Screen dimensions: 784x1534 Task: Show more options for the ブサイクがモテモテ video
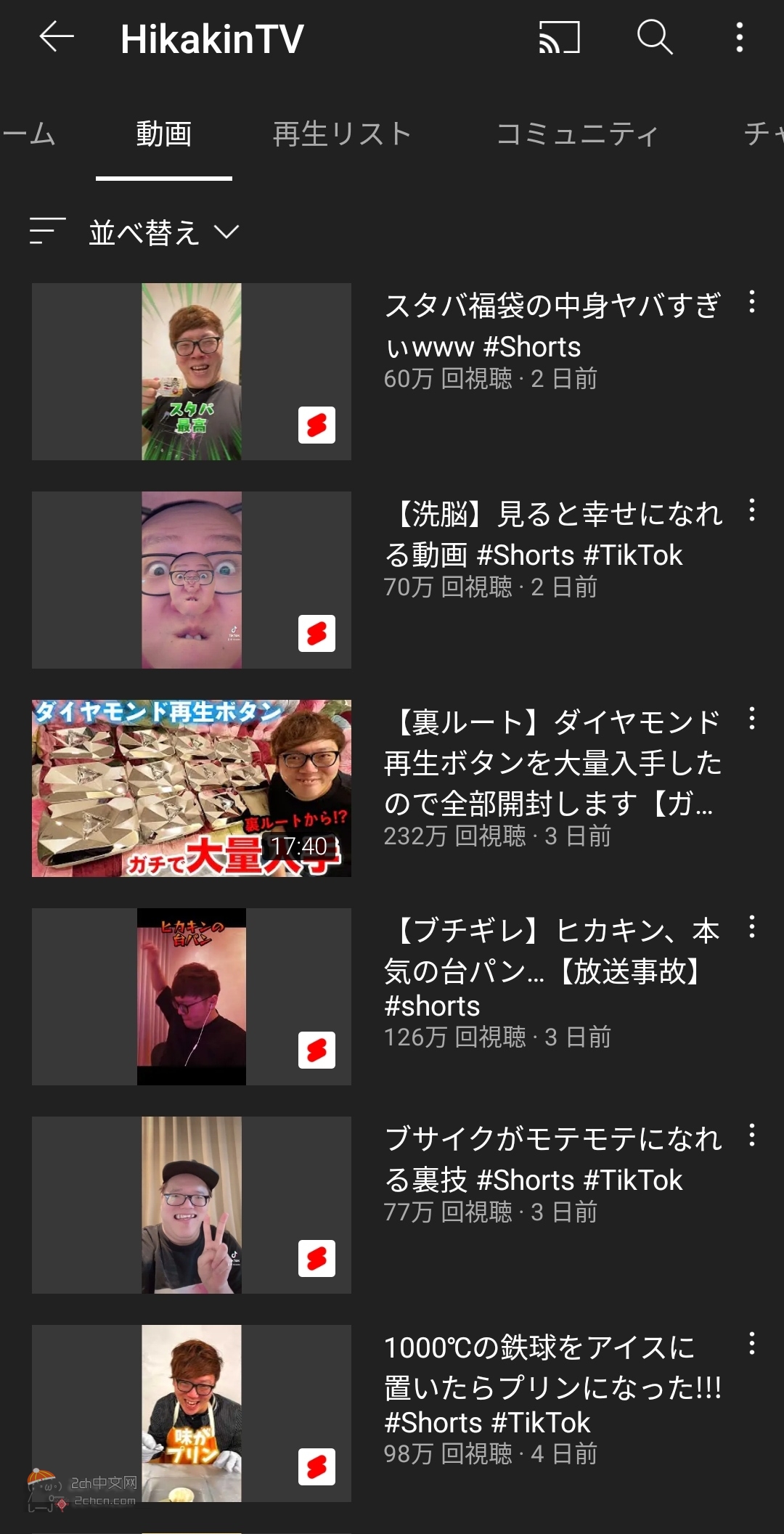point(751,1135)
